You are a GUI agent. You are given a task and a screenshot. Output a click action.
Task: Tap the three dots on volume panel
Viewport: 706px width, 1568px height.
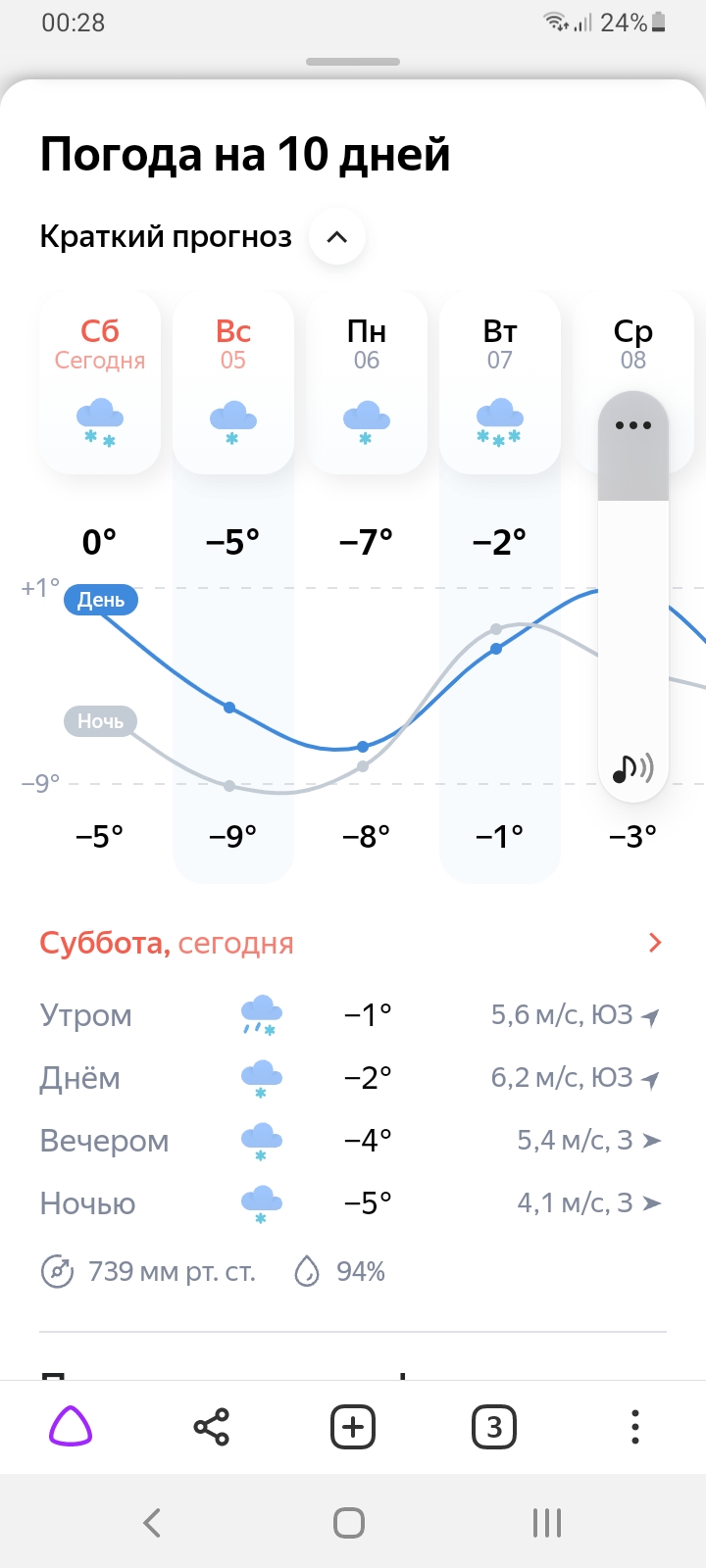tap(633, 426)
